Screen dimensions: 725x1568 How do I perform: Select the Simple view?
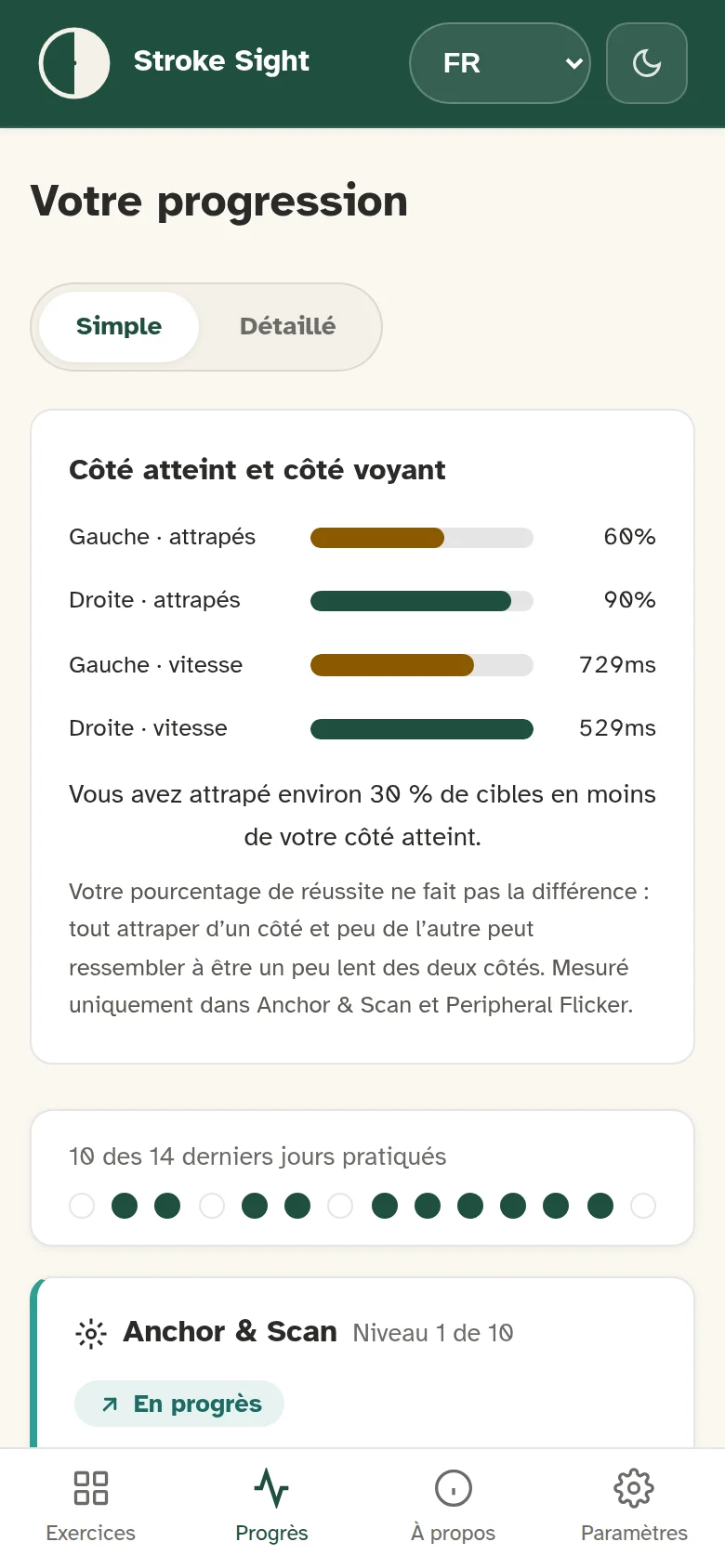click(119, 327)
